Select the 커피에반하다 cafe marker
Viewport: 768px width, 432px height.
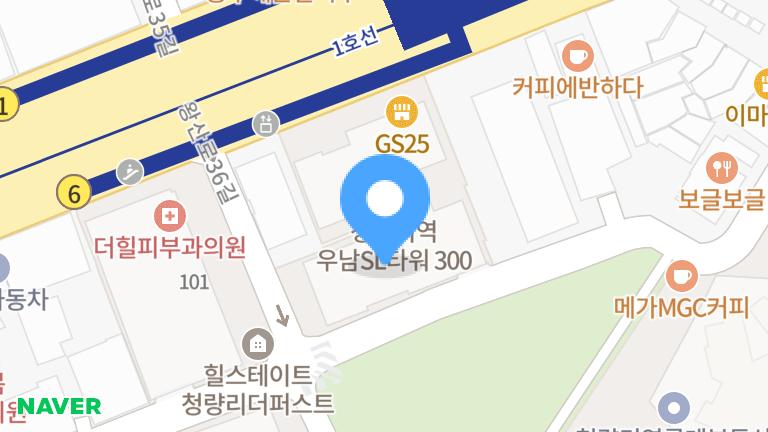click(x=577, y=55)
